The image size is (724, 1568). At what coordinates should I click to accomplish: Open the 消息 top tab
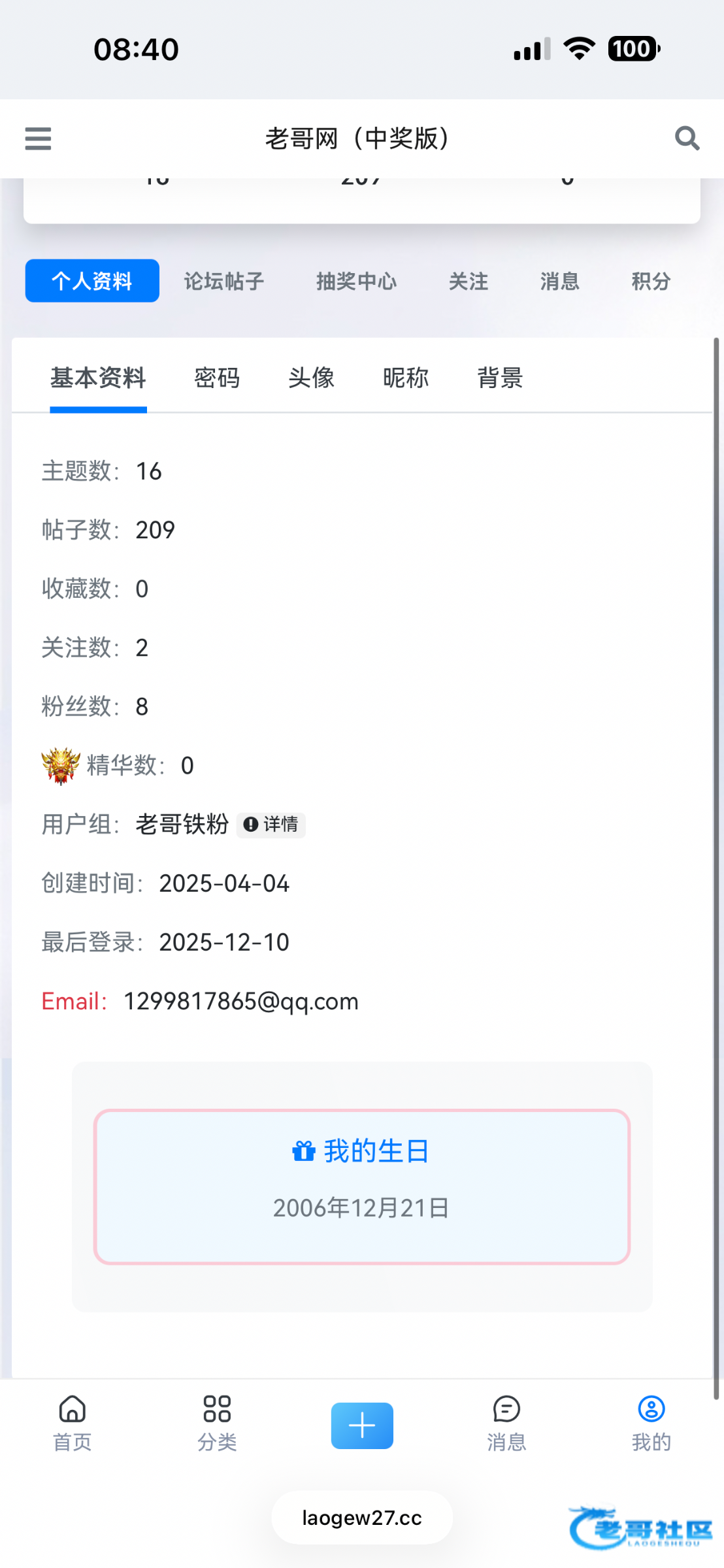click(x=559, y=281)
